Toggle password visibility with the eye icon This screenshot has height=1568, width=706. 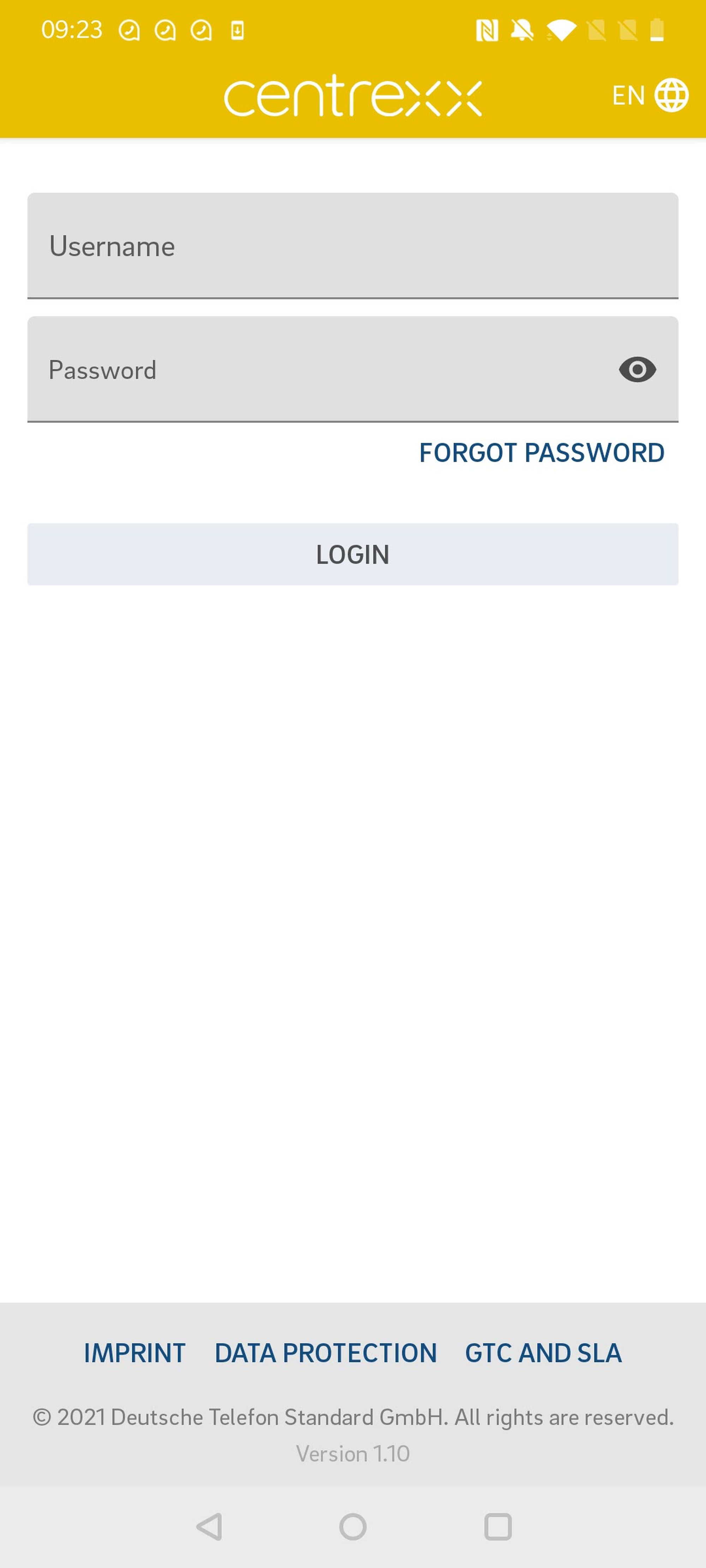(636, 369)
